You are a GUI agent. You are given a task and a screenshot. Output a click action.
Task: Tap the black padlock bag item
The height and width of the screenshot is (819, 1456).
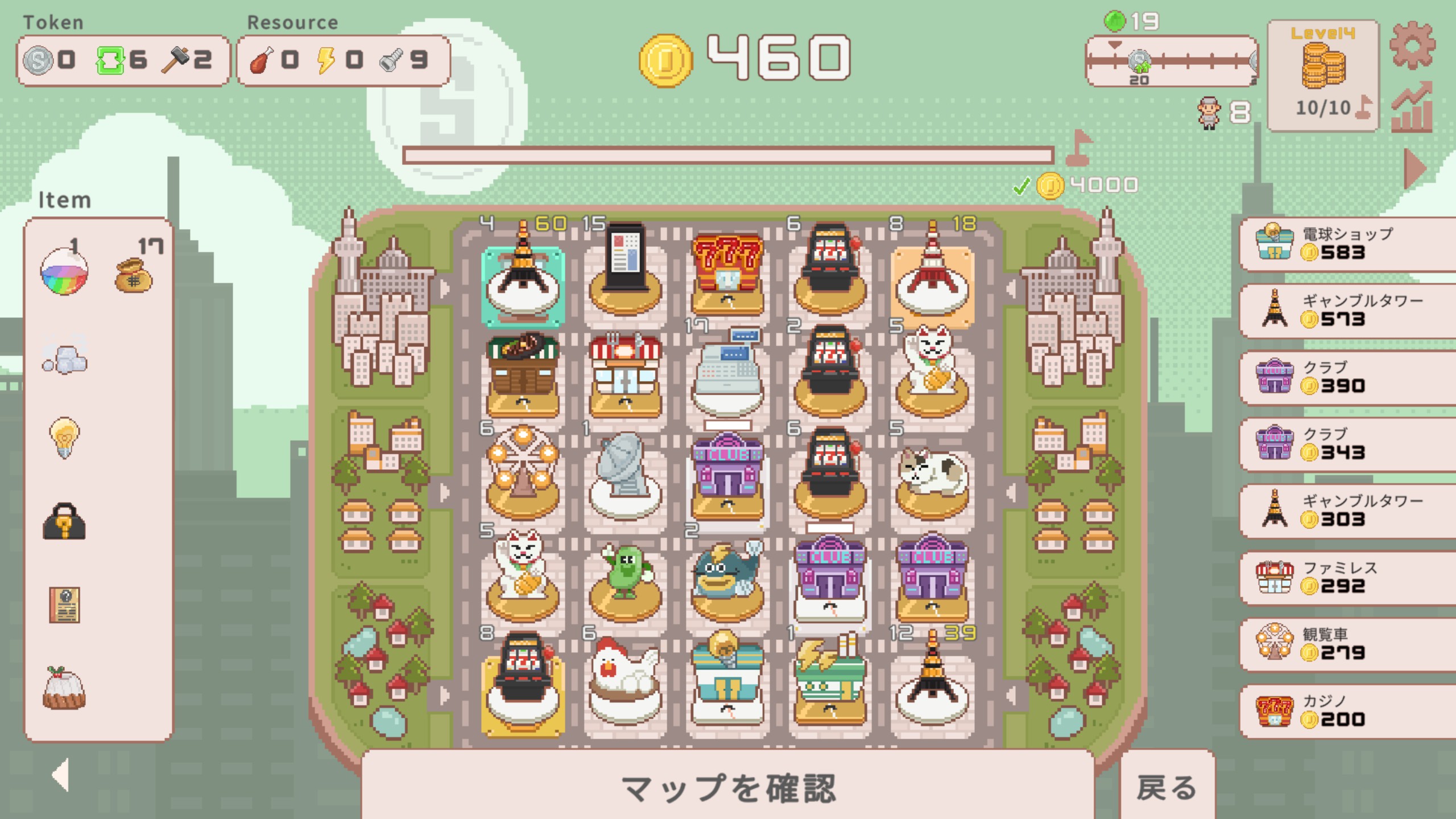click(64, 522)
